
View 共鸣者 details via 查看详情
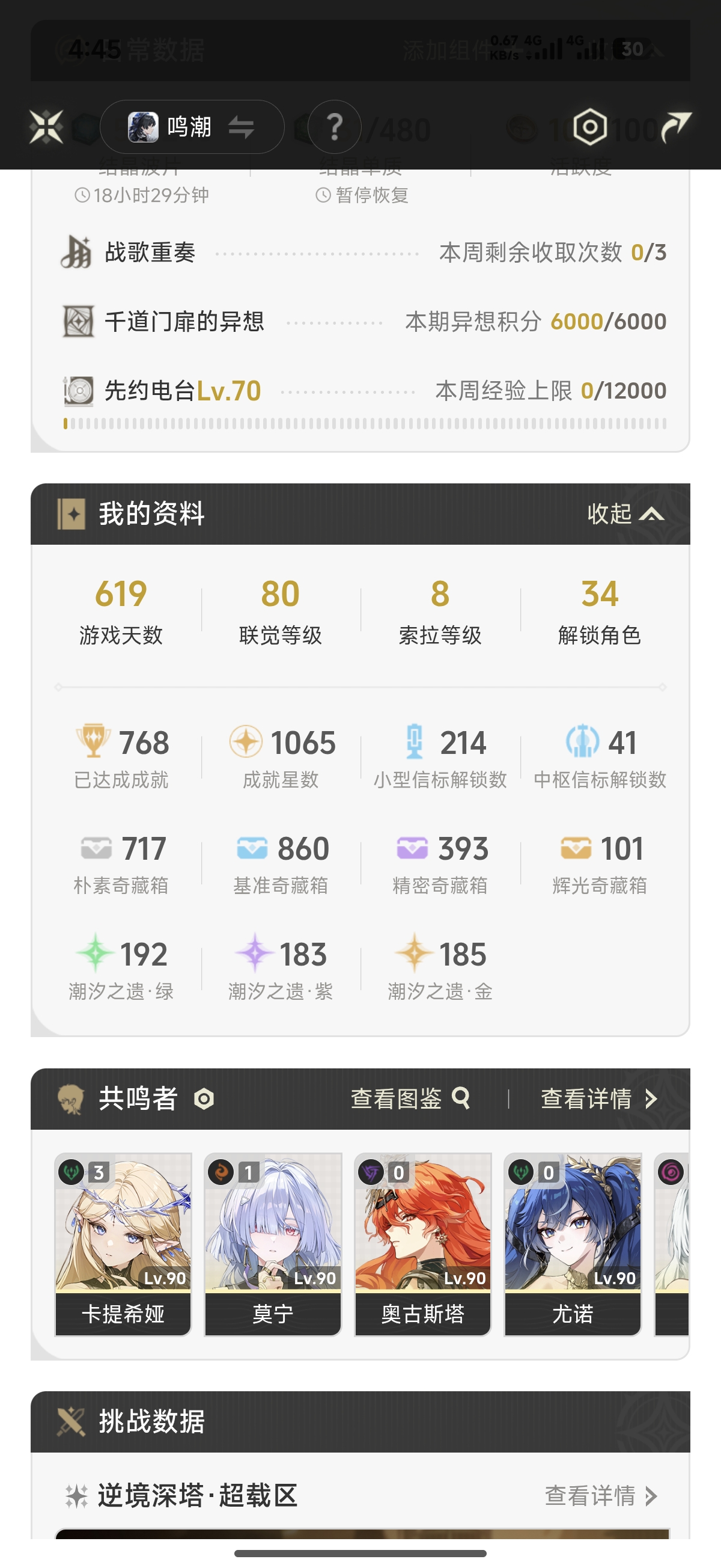598,1098
